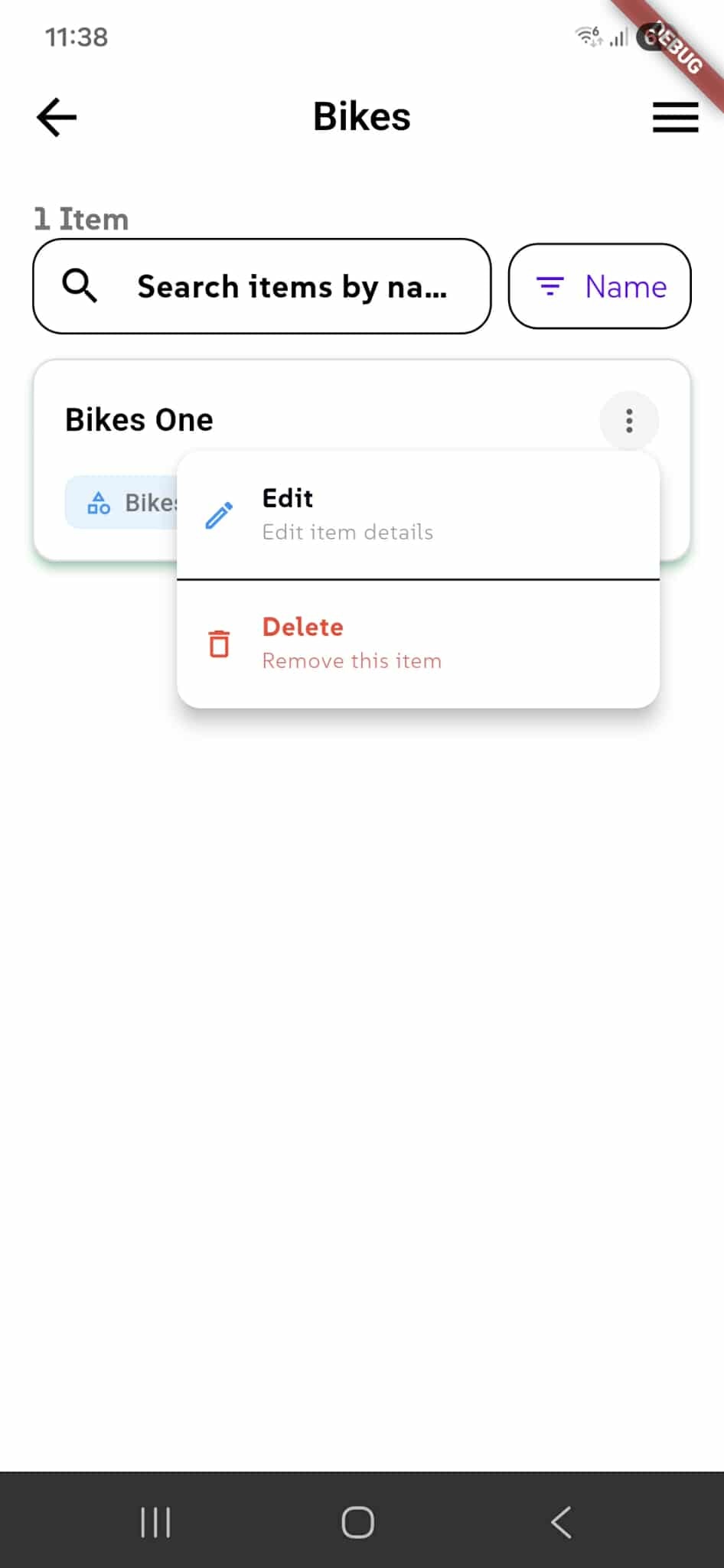Viewport: 724px width, 1568px height.
Task: Tap the Bikes label chip
Action: point(134,503)
